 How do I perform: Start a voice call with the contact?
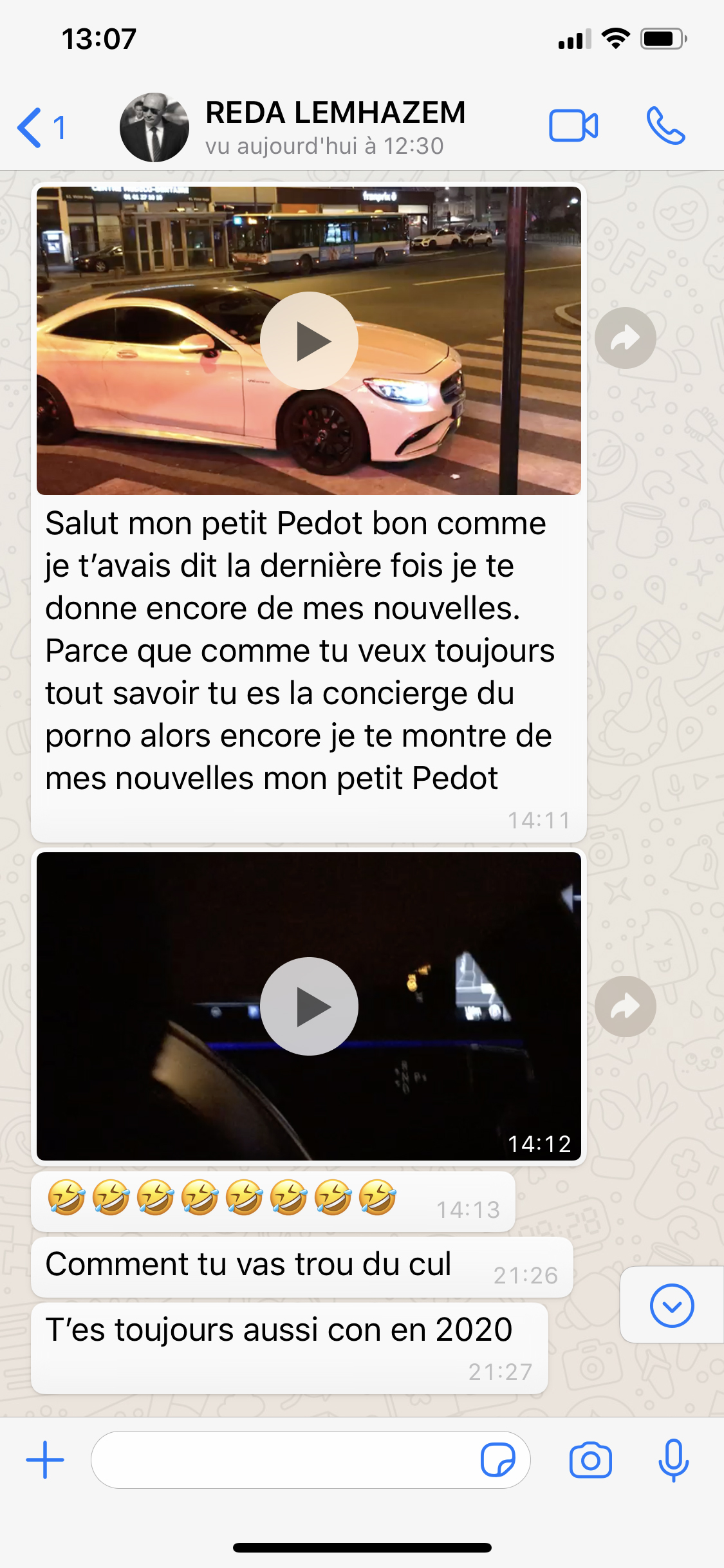point(665,126)
